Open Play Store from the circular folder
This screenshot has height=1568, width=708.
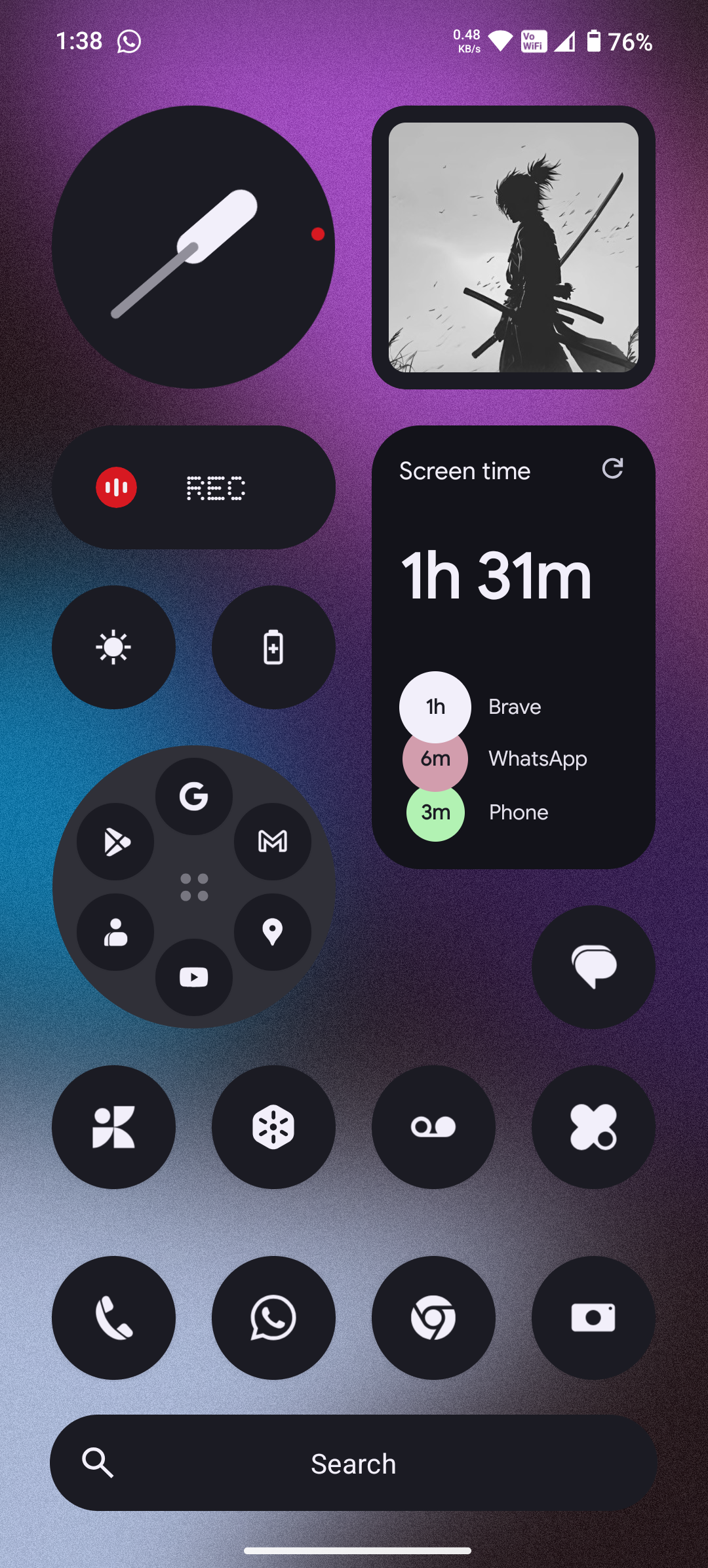tap(115, 842)
